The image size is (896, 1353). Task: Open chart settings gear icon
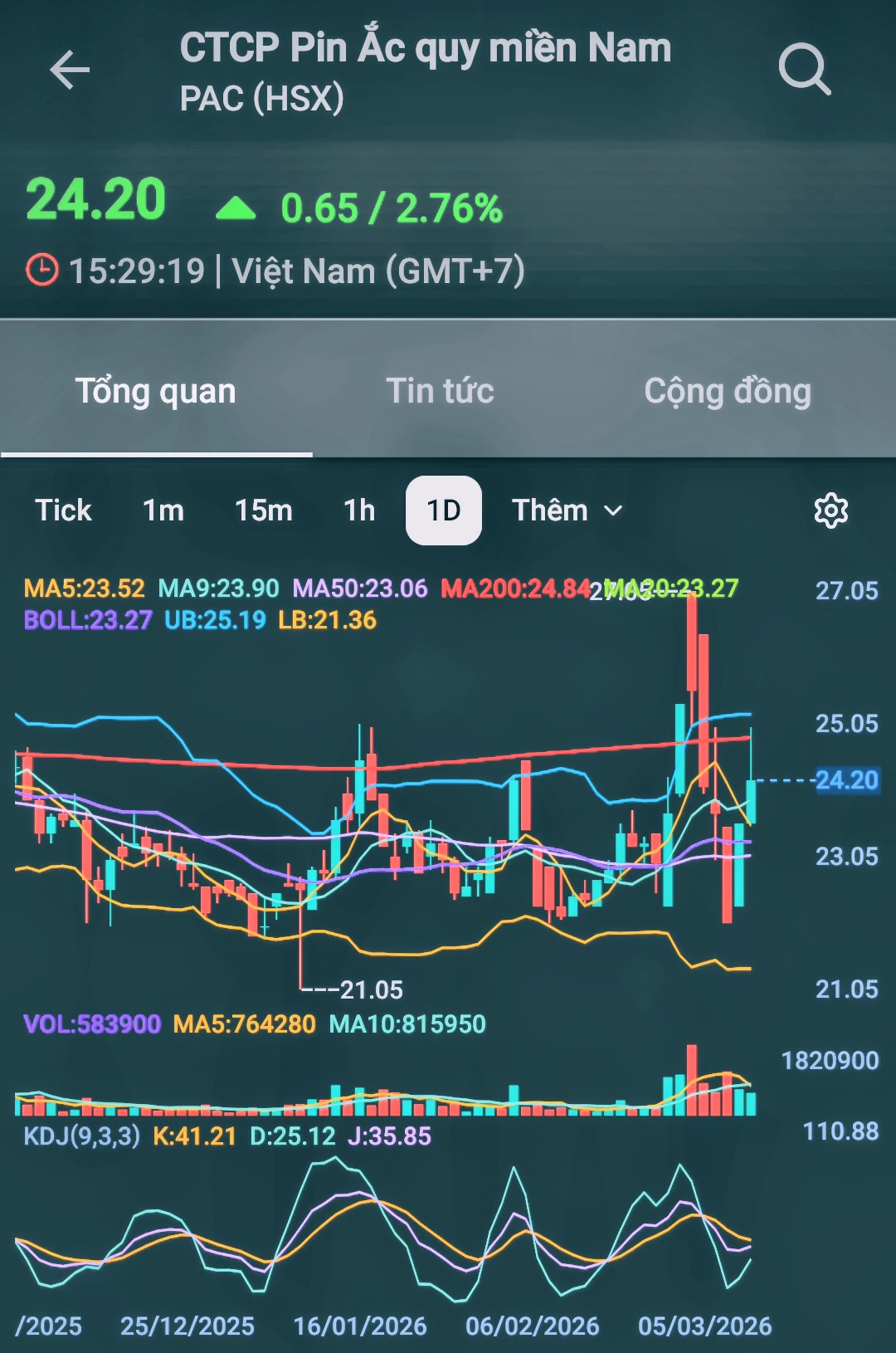point(830,510)
